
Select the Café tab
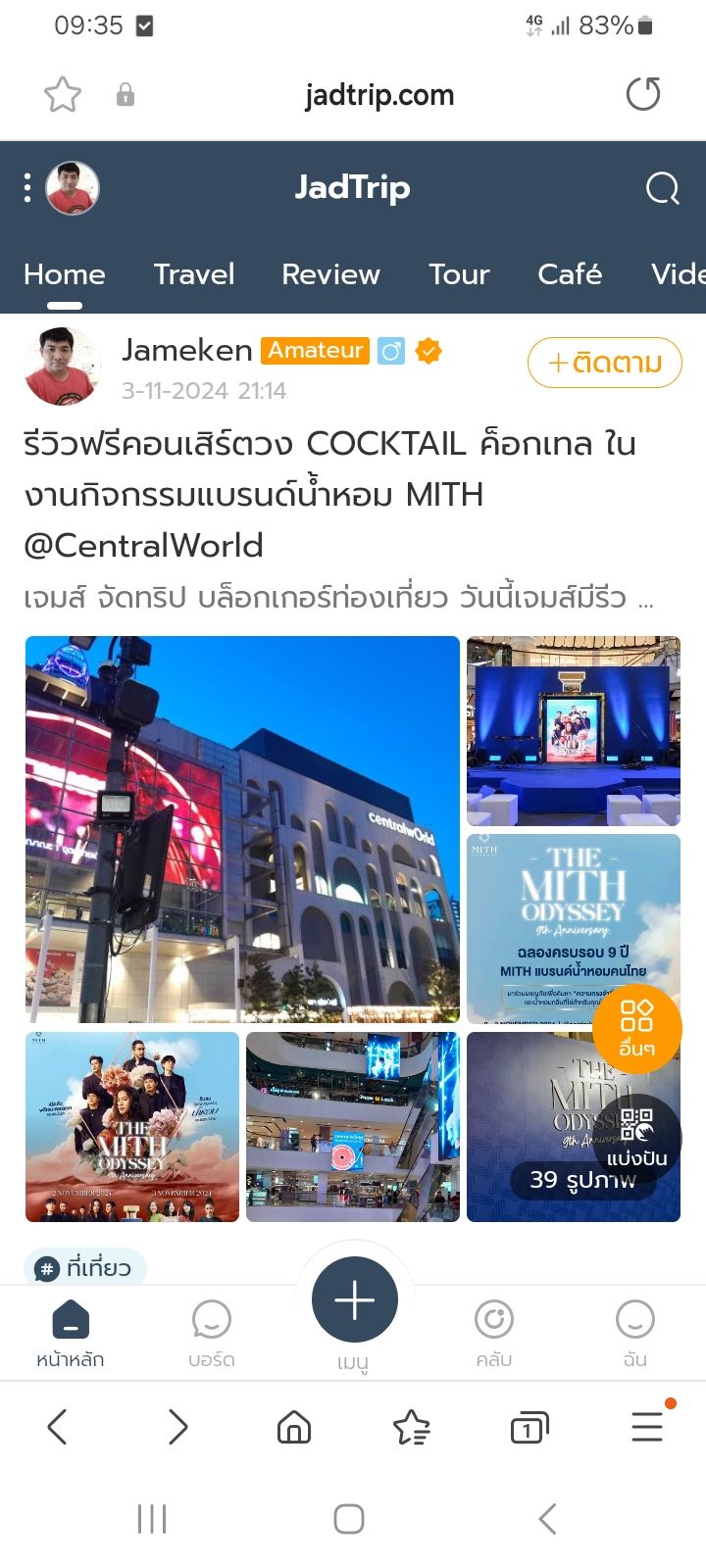click(570, 274)
